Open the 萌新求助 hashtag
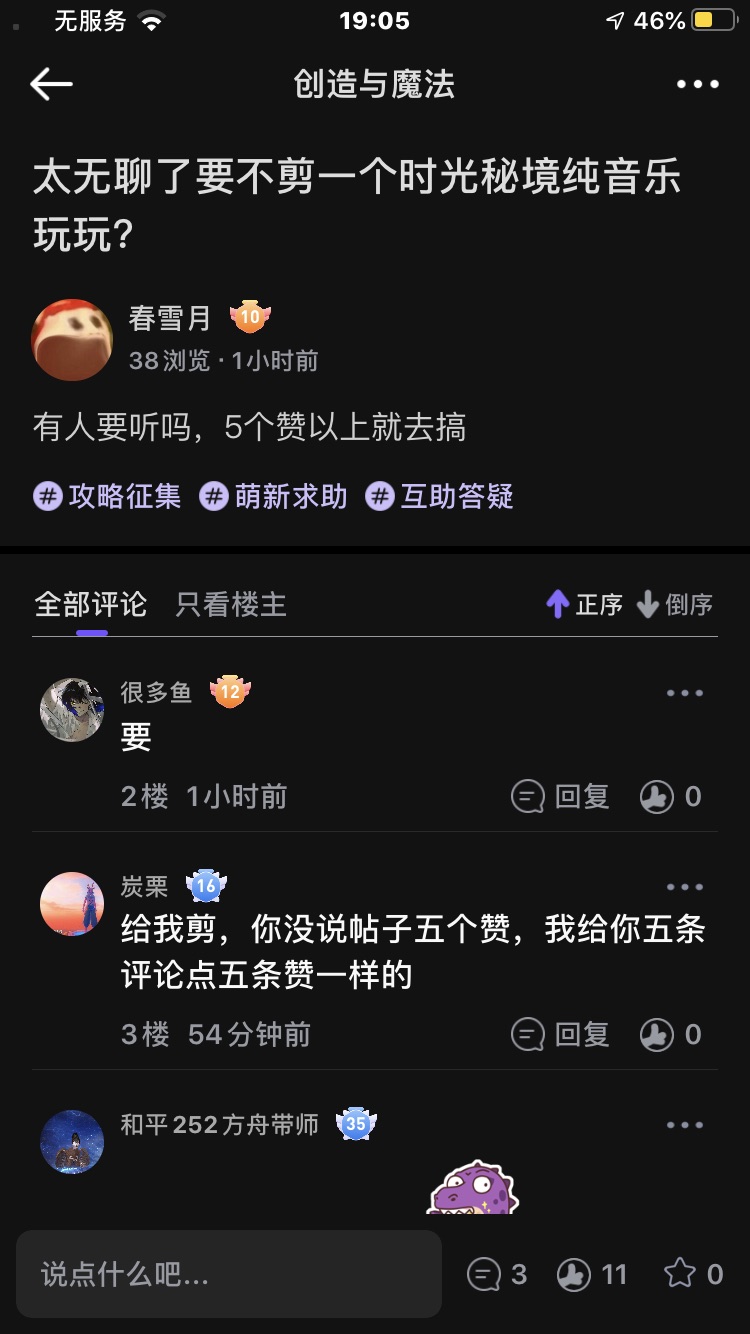Screen dimensions: 750x1334 click(273, 496)
